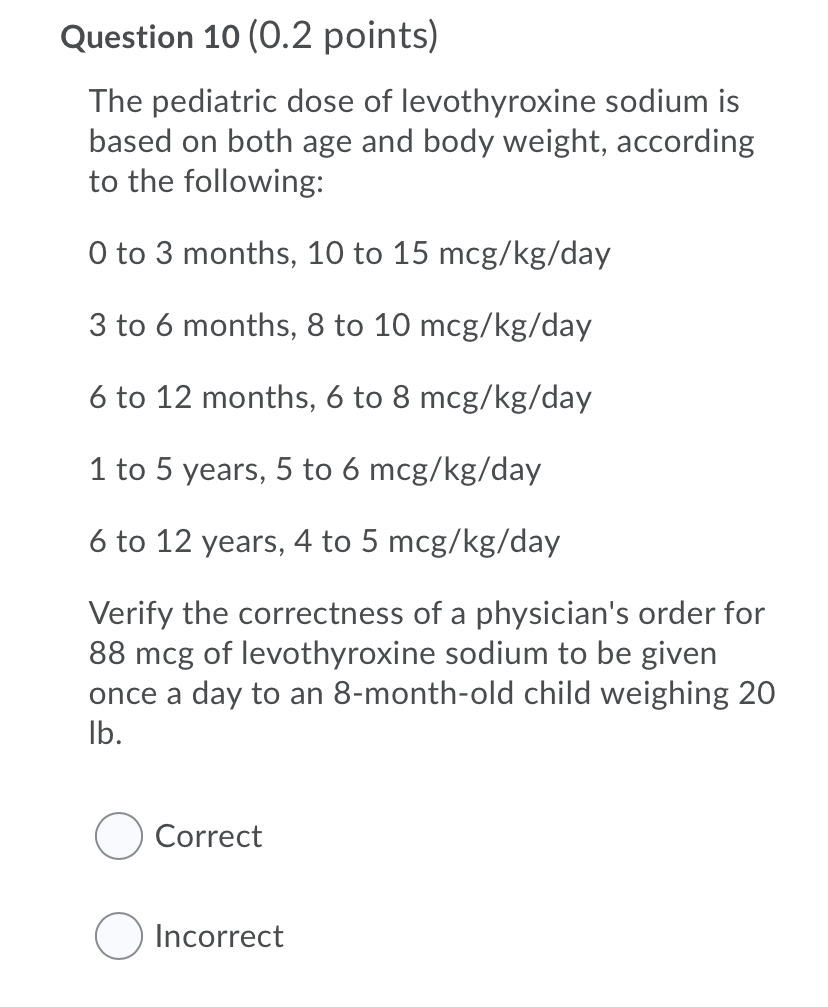Viewport: 828px width, 1007px height.
Task: Select the Incorrect radio button
Action: (117, 936)
